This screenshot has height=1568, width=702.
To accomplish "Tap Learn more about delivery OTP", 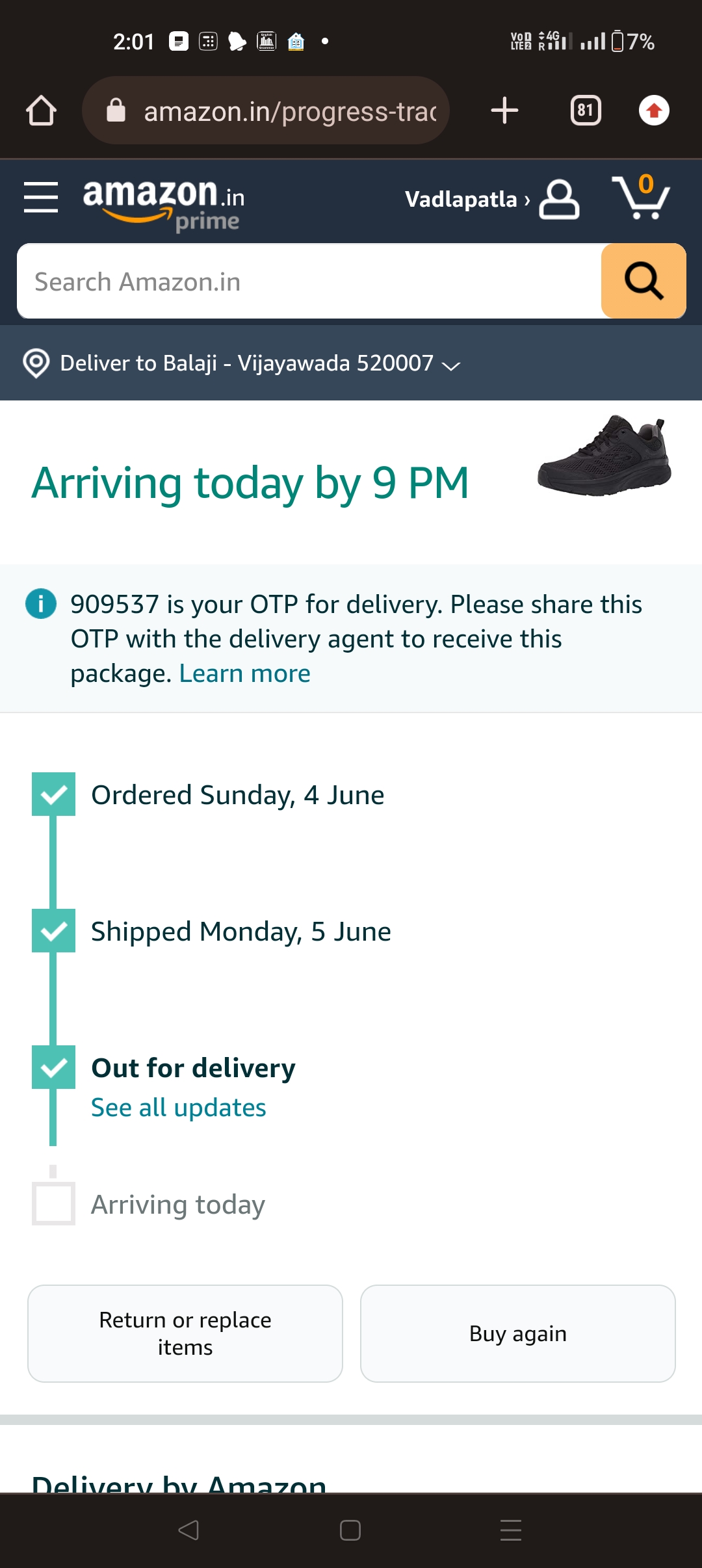I will click(244, 673).
